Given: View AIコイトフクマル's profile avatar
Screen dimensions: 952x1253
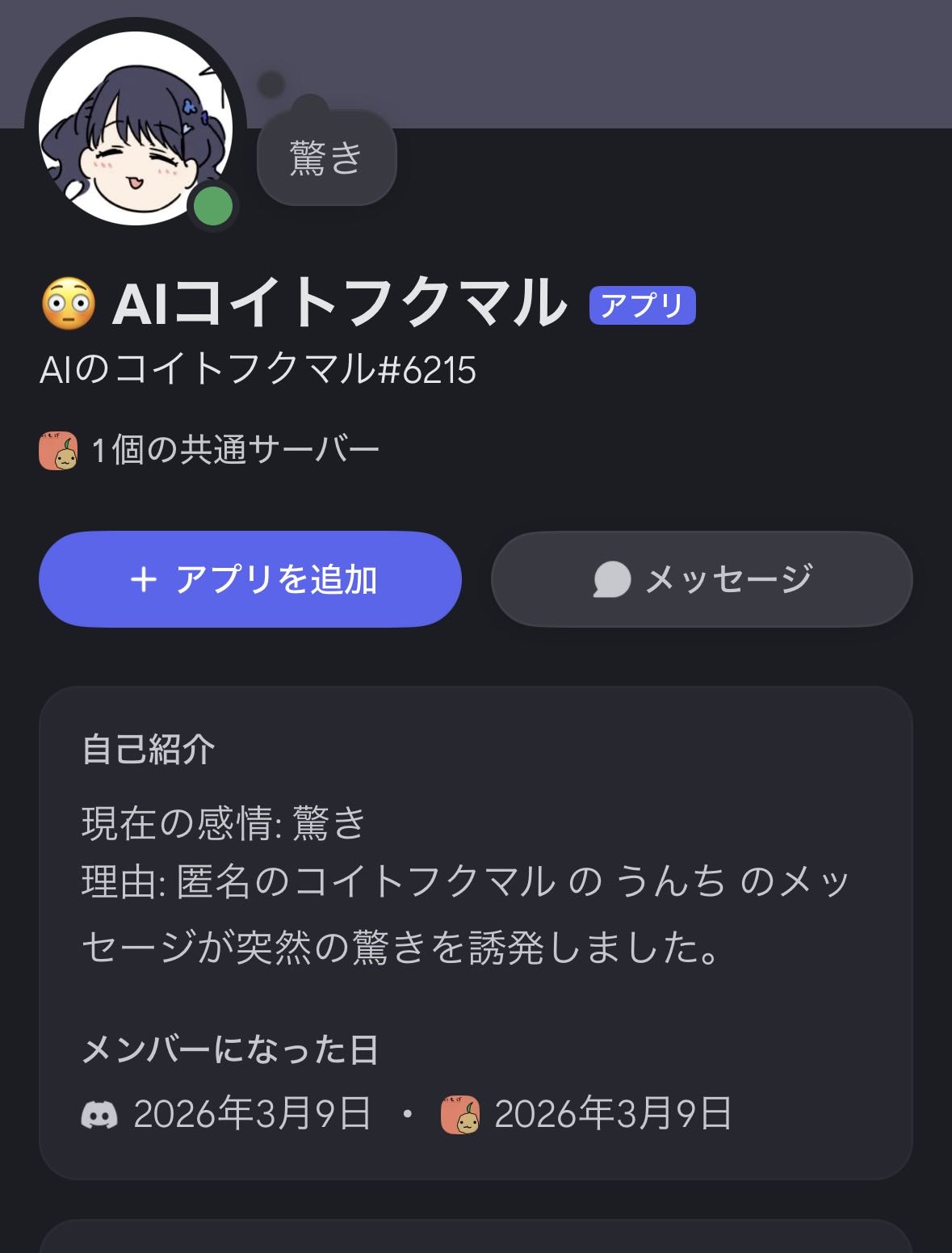Looking at the screenshot, I should [x=135, y=128].
